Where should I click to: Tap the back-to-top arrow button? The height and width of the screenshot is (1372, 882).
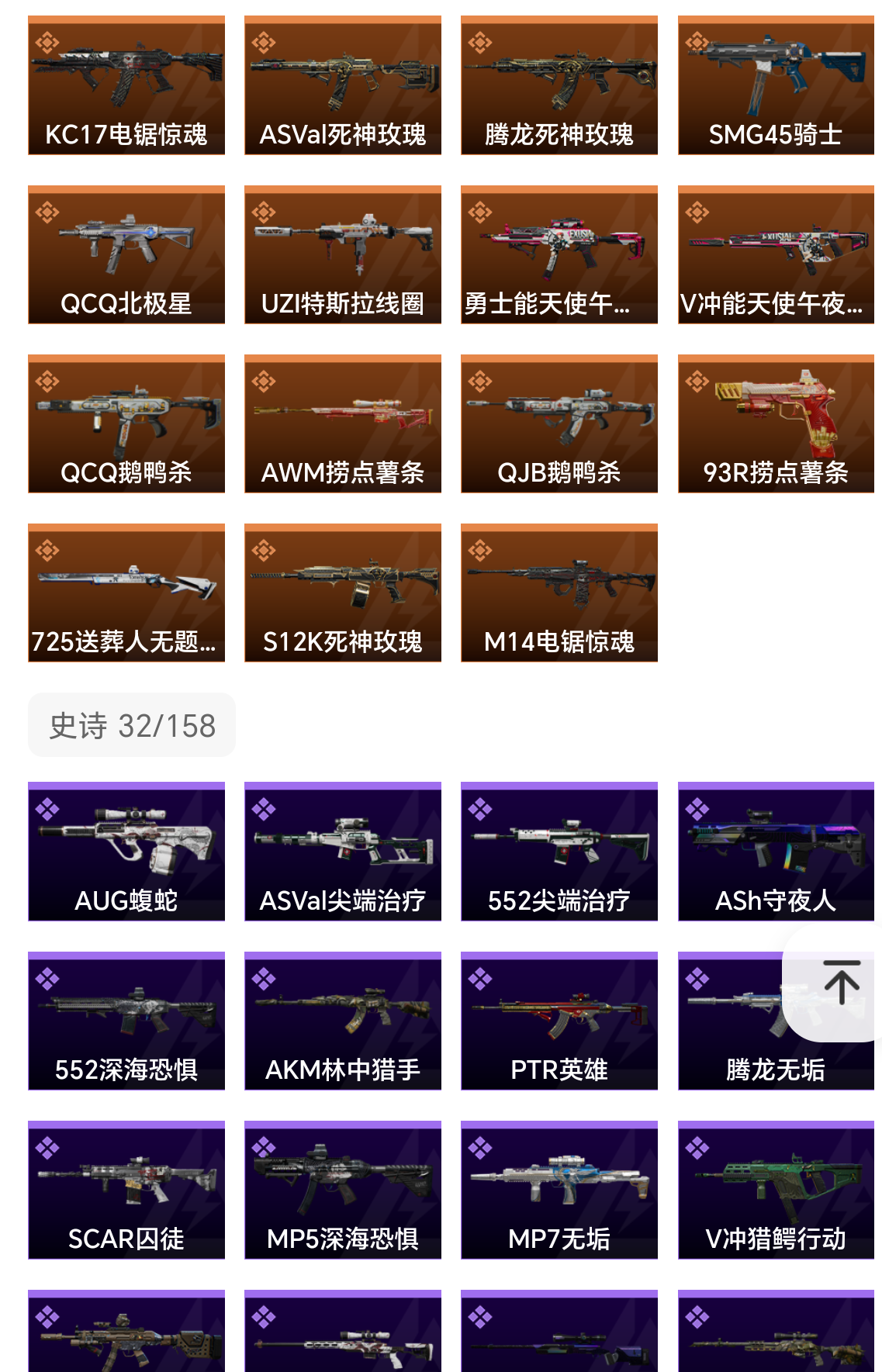pyautogui.click(x=841, y=982)
